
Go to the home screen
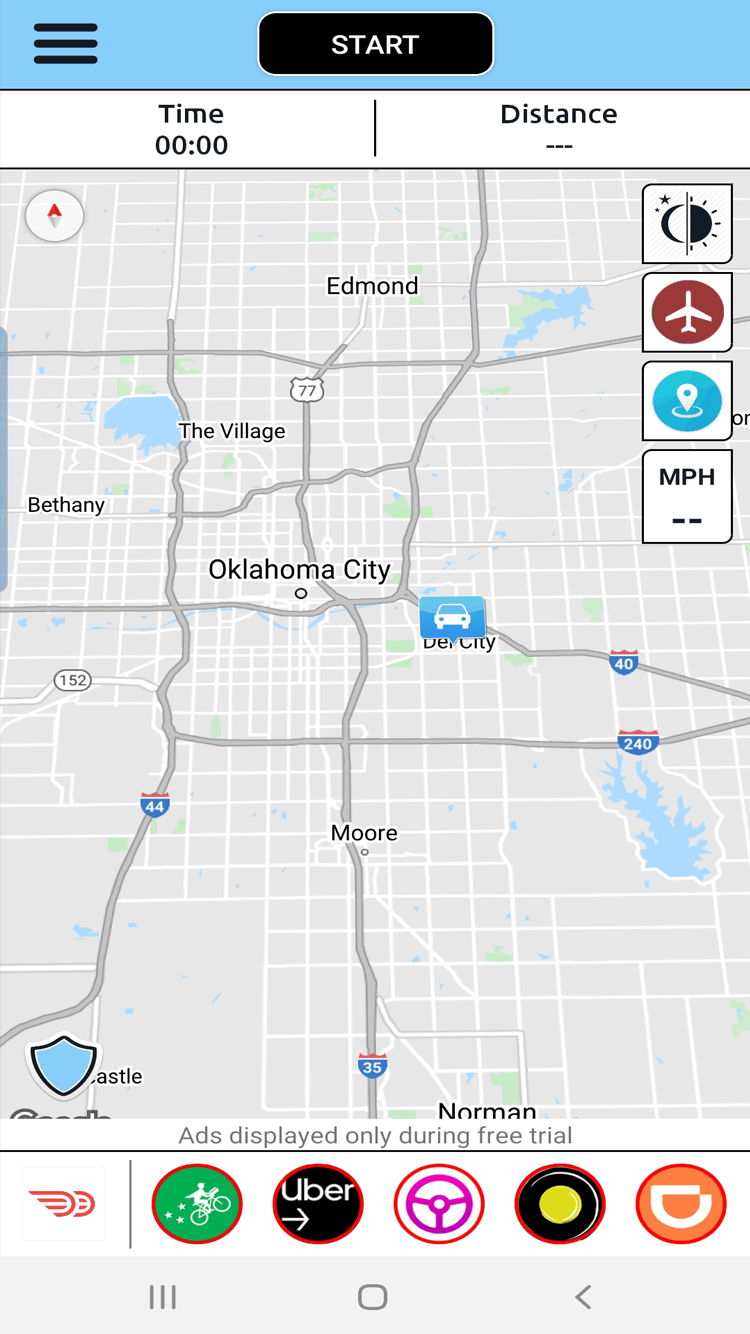(x=373, y=1297)
